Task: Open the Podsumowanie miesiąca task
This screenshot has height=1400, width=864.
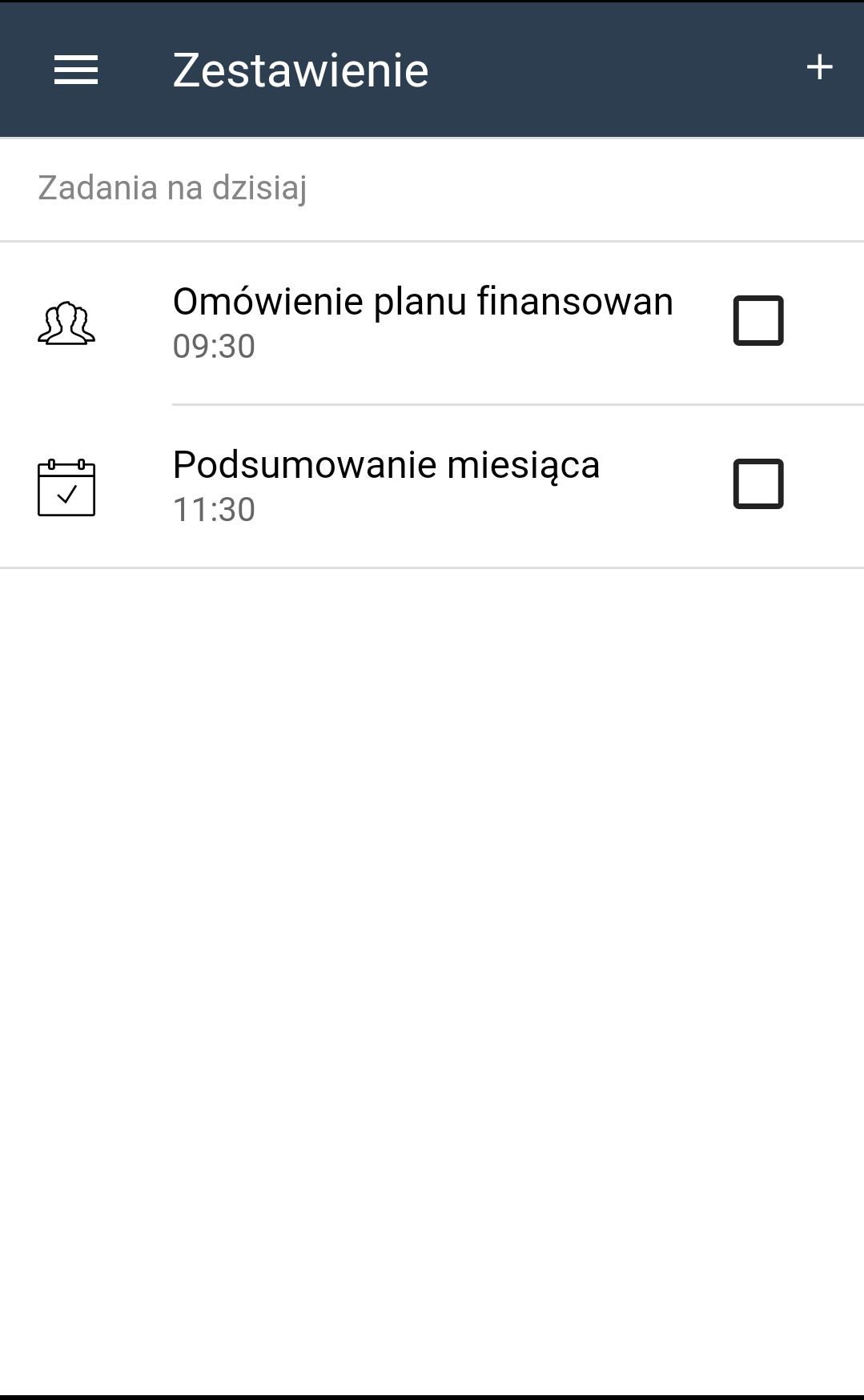Action: (x=432, y=486)
